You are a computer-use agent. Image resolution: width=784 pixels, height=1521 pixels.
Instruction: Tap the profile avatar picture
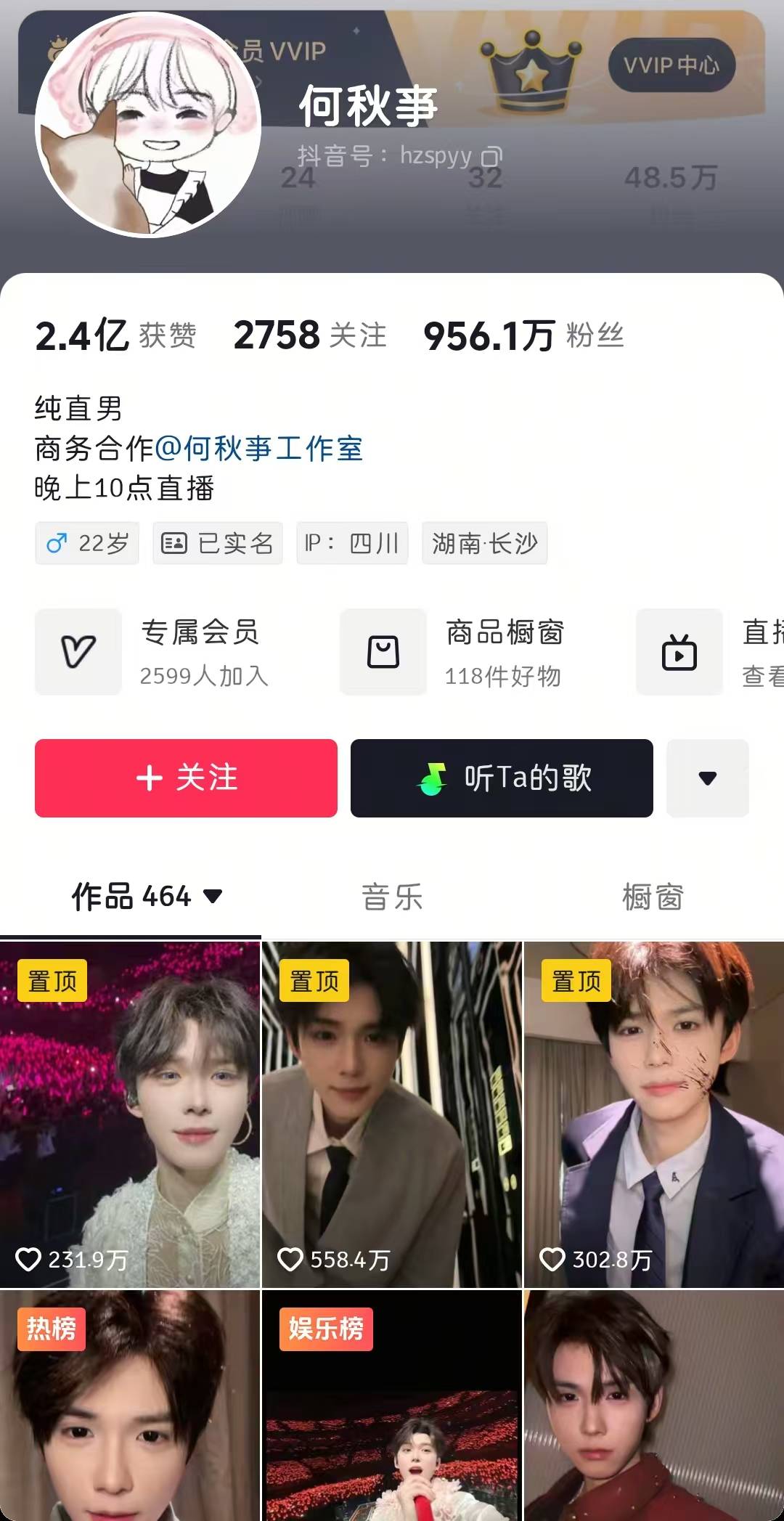pyautogui.click(x=148, y=125)
